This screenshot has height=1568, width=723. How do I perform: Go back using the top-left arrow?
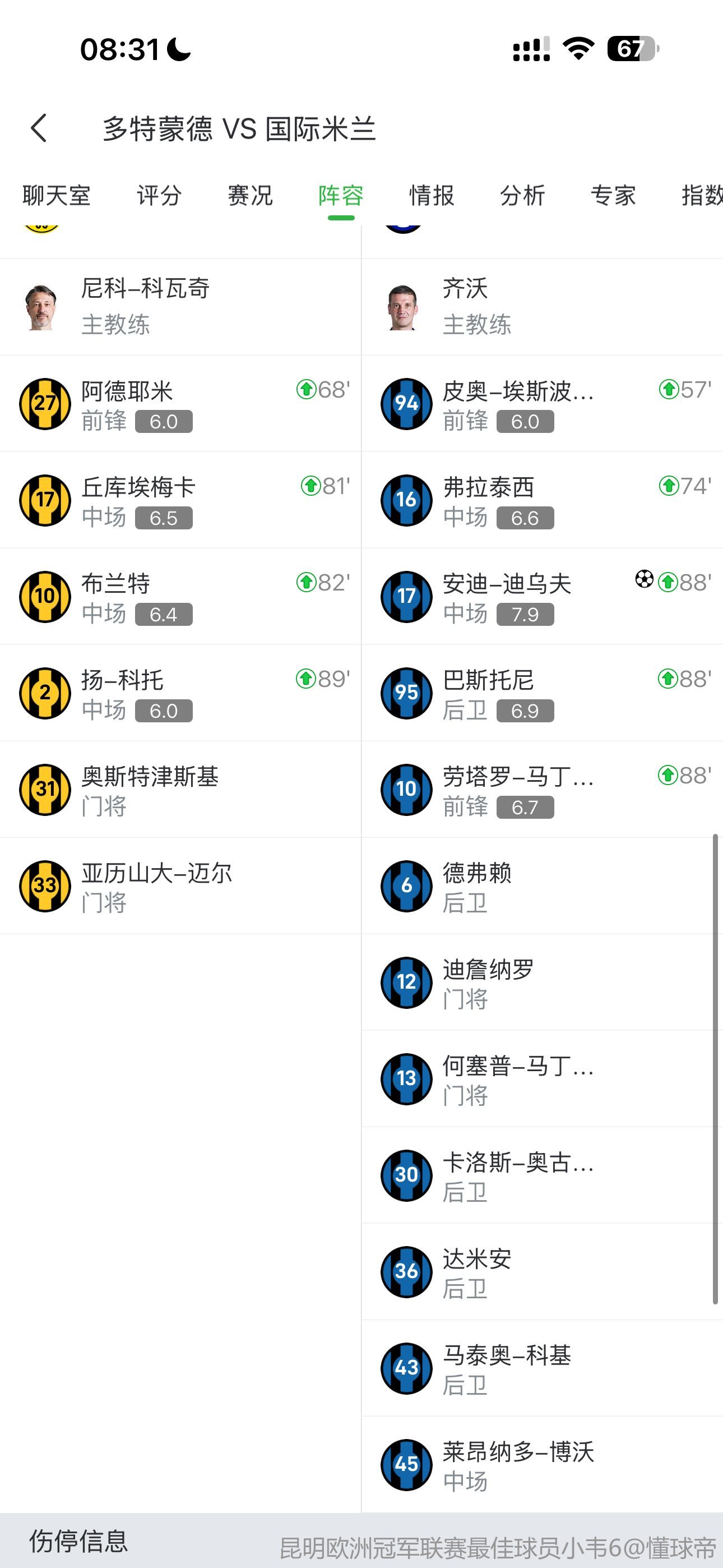(39, 128)
